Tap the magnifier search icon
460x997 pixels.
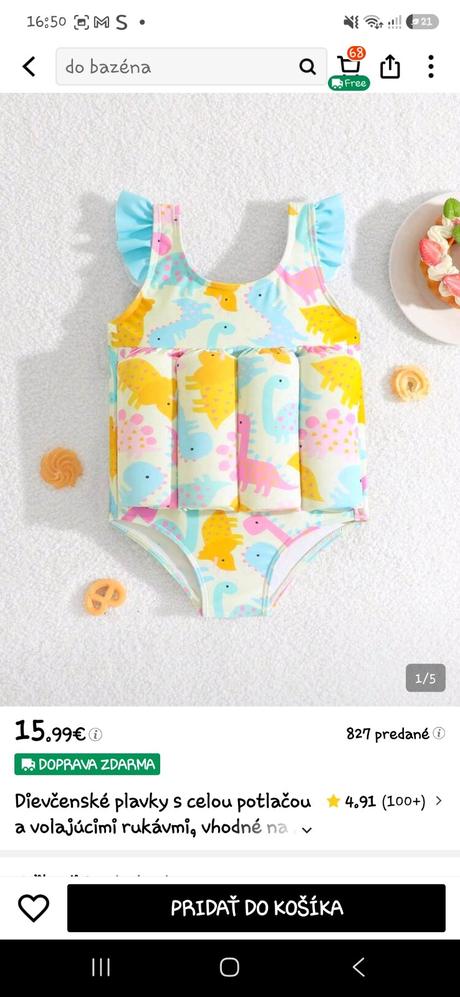[307, 67]
